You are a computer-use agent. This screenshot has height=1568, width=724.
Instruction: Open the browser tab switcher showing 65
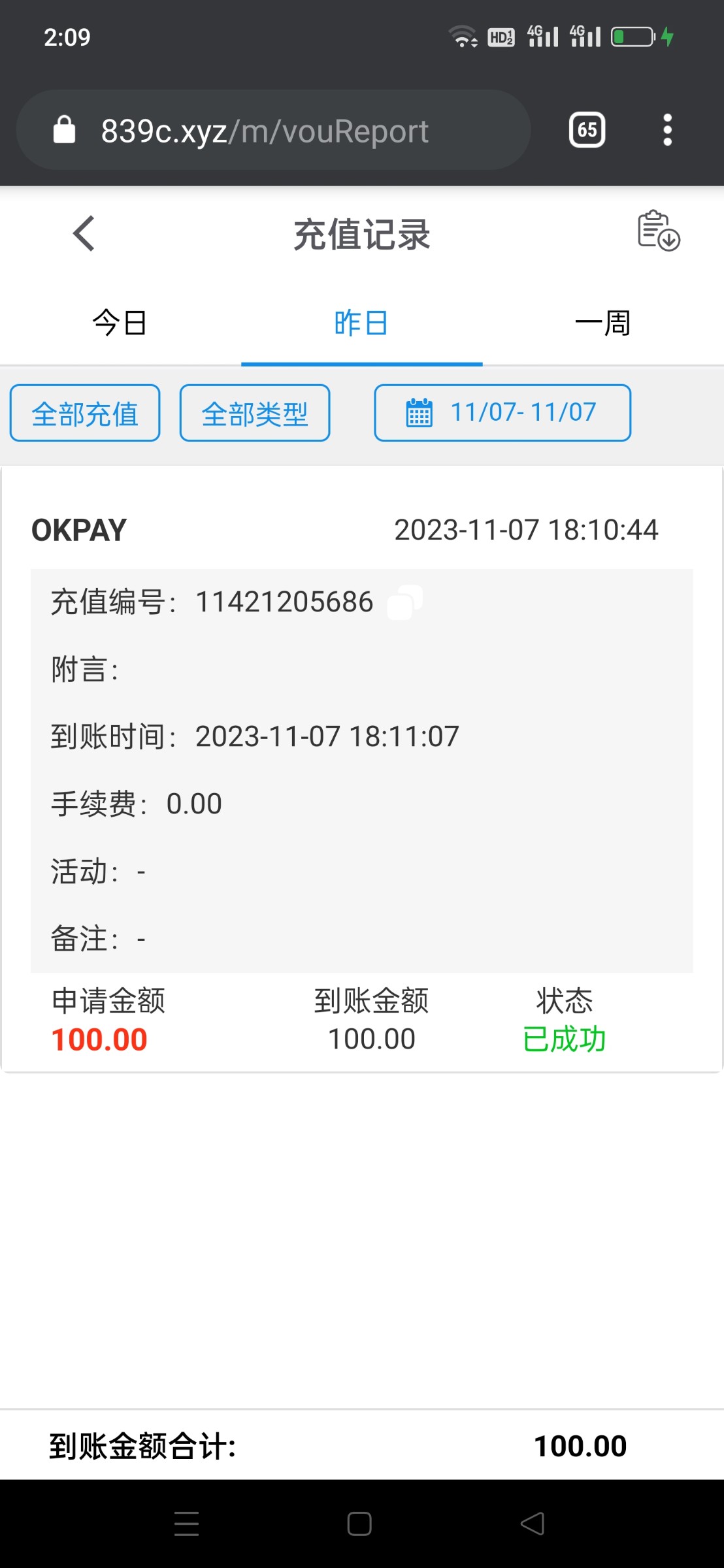587,130
